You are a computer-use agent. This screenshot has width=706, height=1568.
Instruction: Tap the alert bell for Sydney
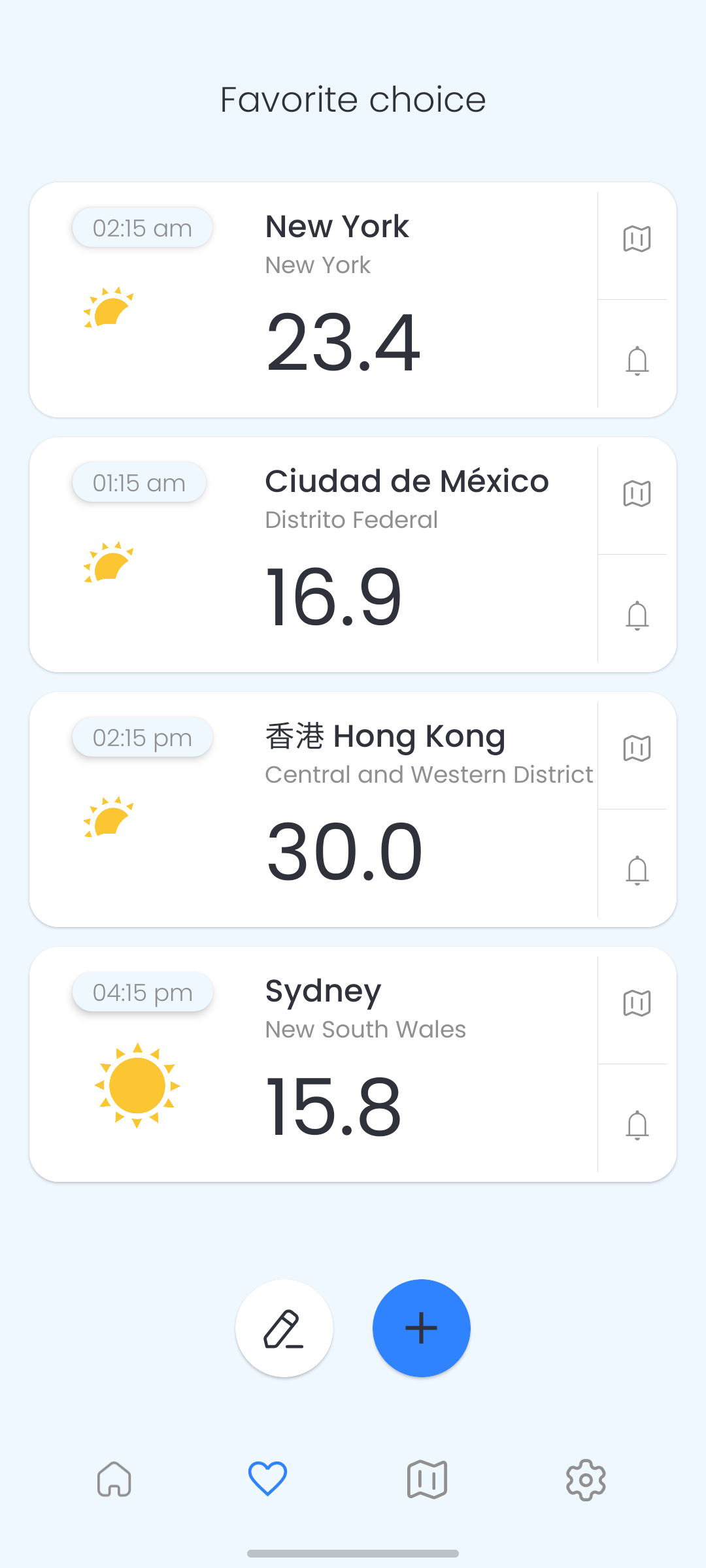point(637,1125)
